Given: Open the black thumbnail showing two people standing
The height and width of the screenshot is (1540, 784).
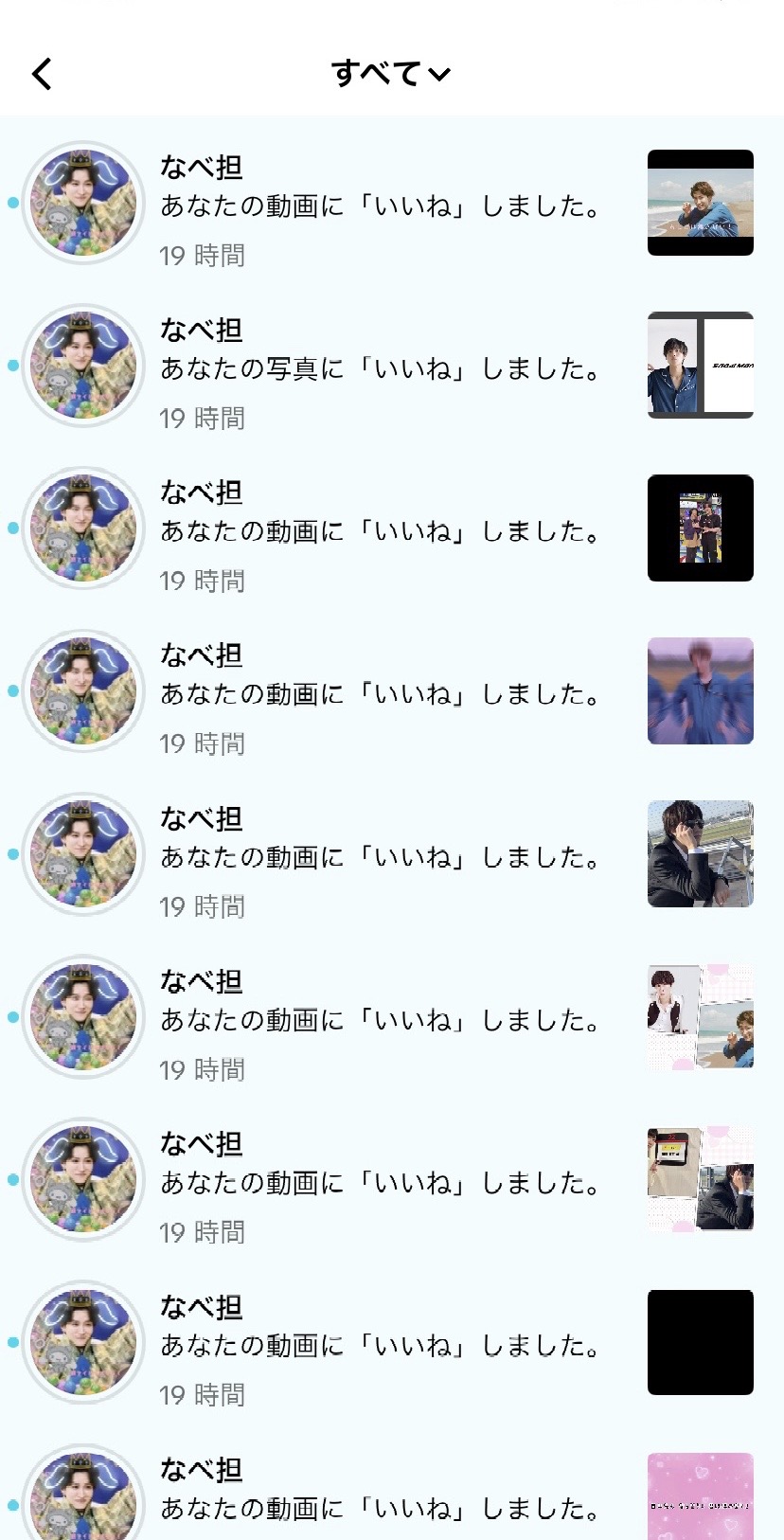Looking at the screenshot, I should [x=700, y=528].
